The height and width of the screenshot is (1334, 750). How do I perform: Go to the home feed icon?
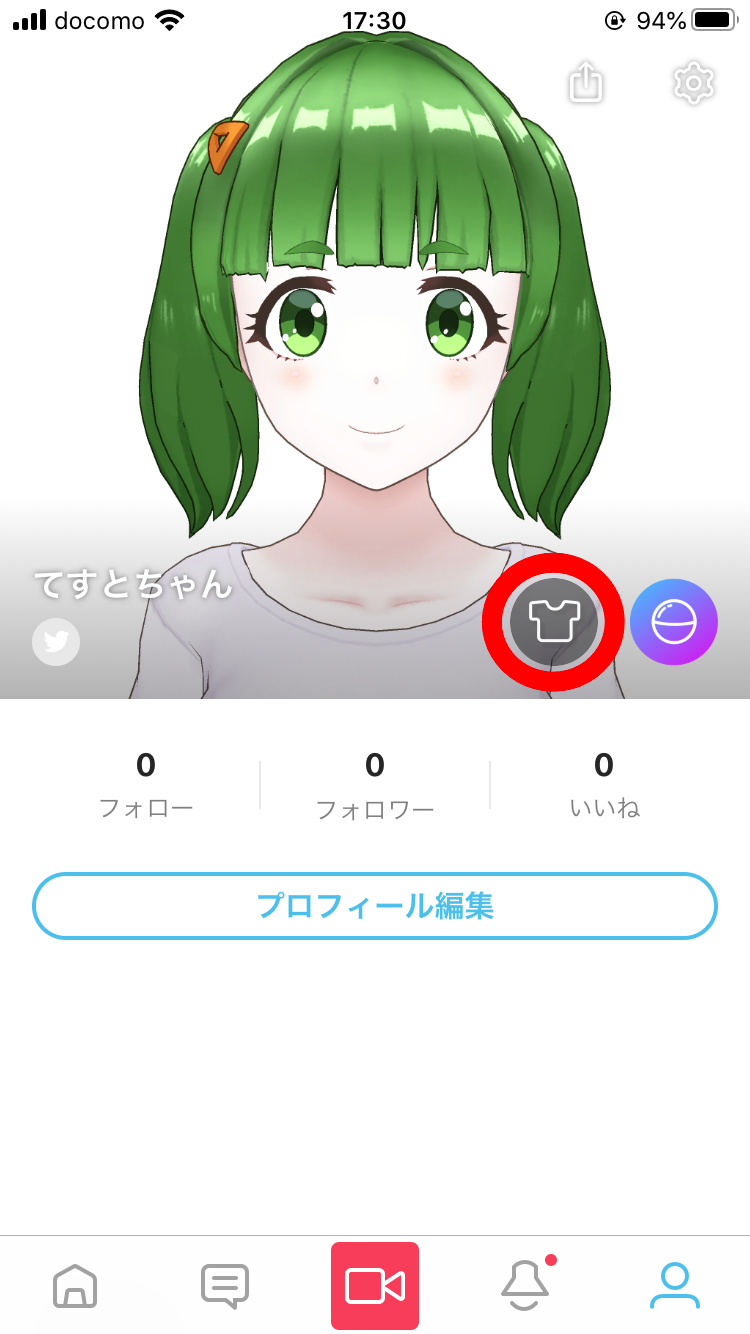click(x=75, y=1286)
